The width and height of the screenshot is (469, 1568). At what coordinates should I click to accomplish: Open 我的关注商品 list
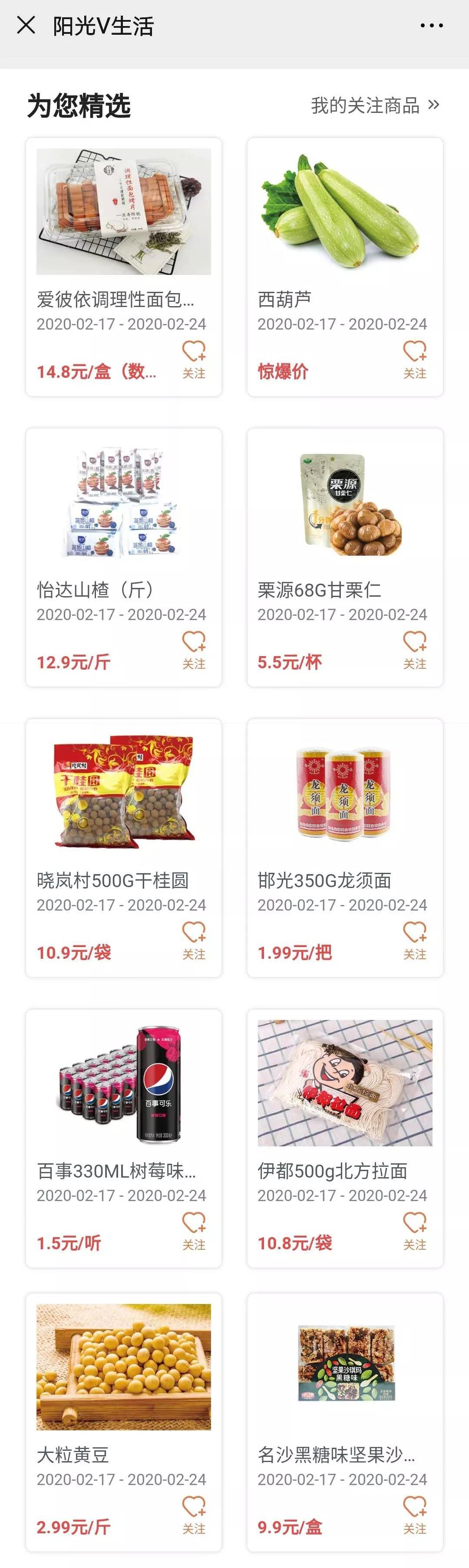click(375, 106)
